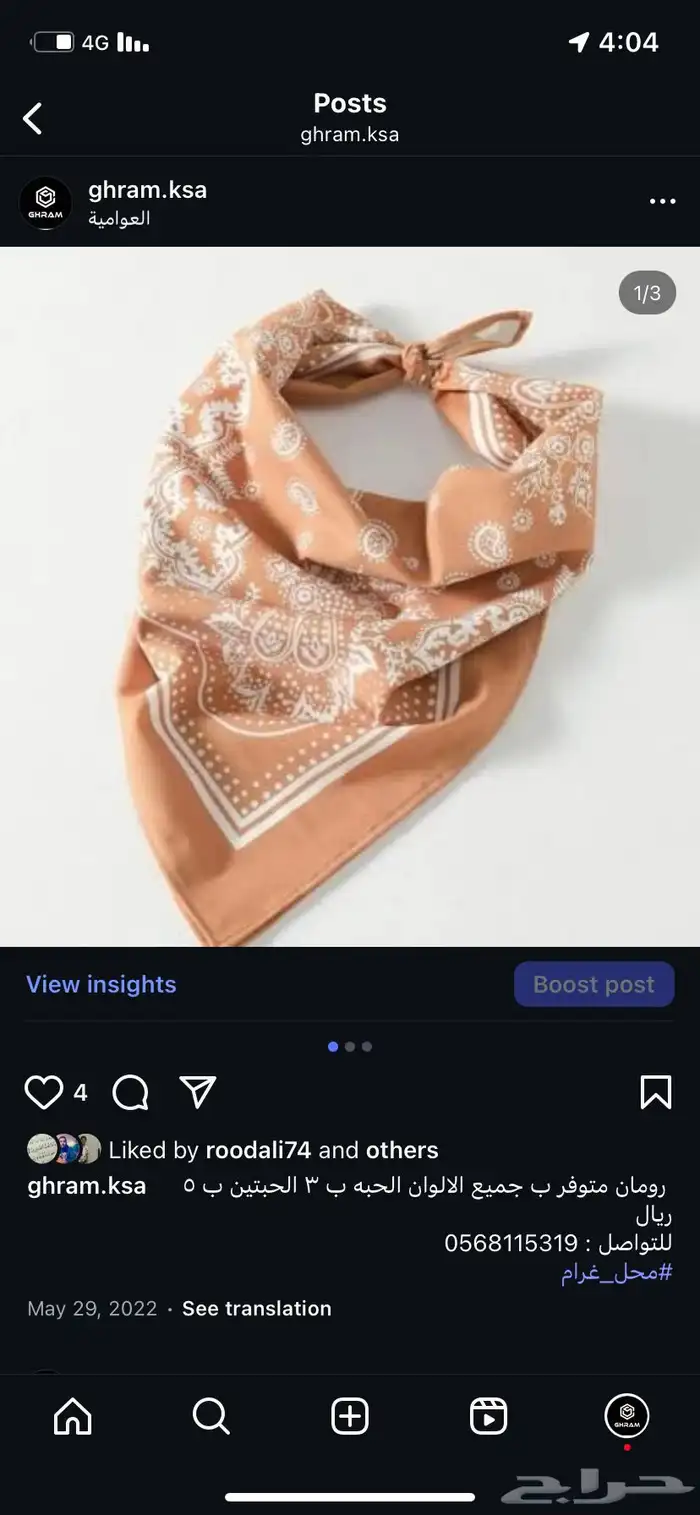Image resolution: width=700 pixels, height=1515 pixels.
Task: Go to the Home feed tab
Action: (x=72, y=1416)
